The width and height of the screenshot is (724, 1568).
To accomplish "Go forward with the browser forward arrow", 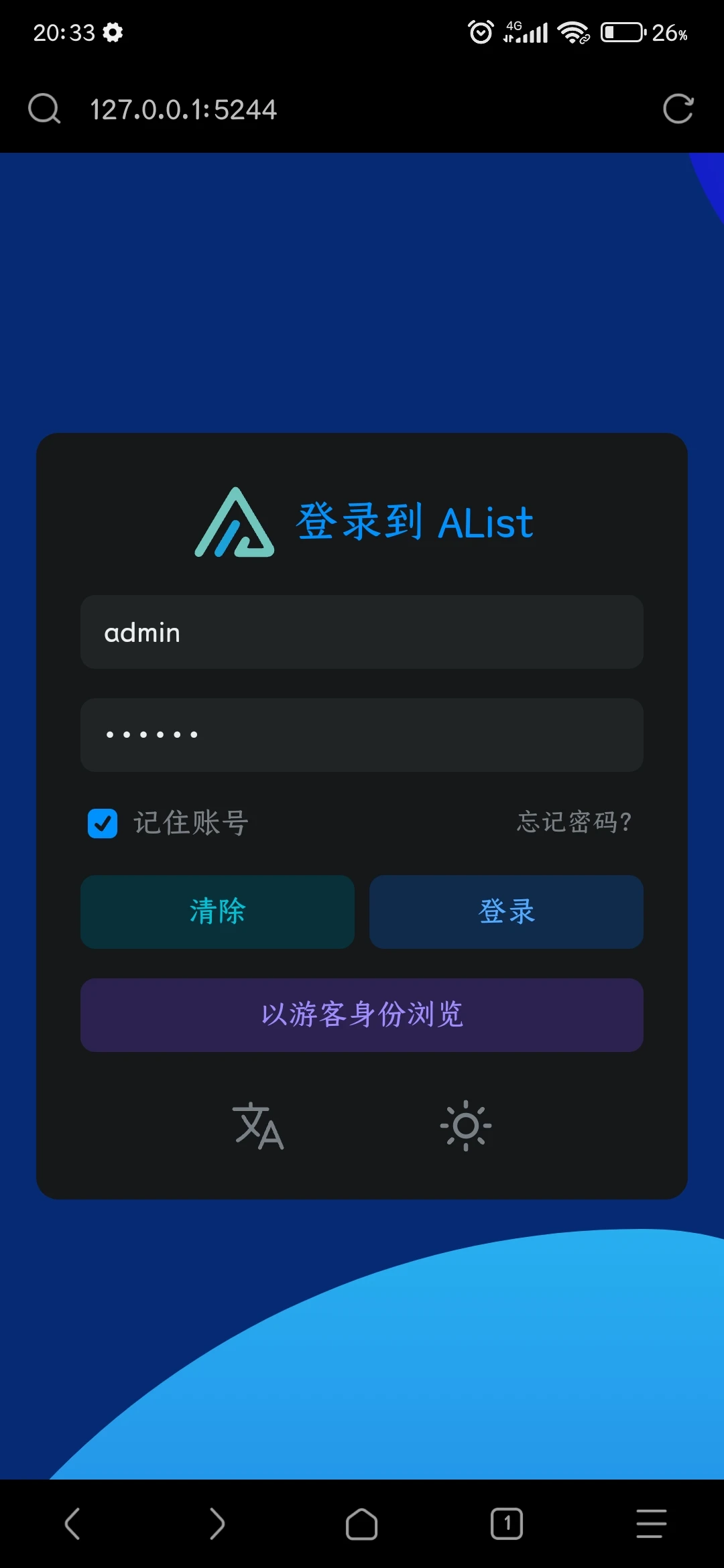I will (217, 1524).
